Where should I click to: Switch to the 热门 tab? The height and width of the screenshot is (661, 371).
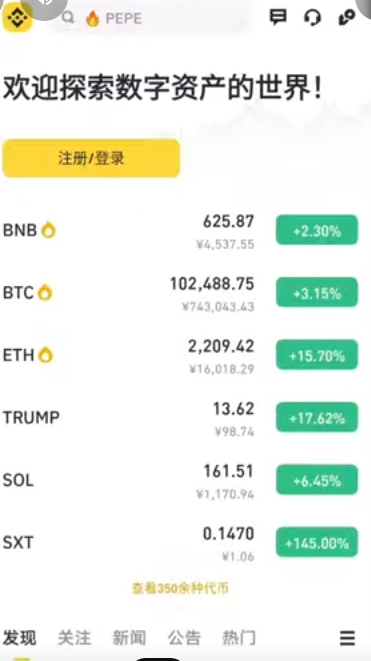point(239,638)
